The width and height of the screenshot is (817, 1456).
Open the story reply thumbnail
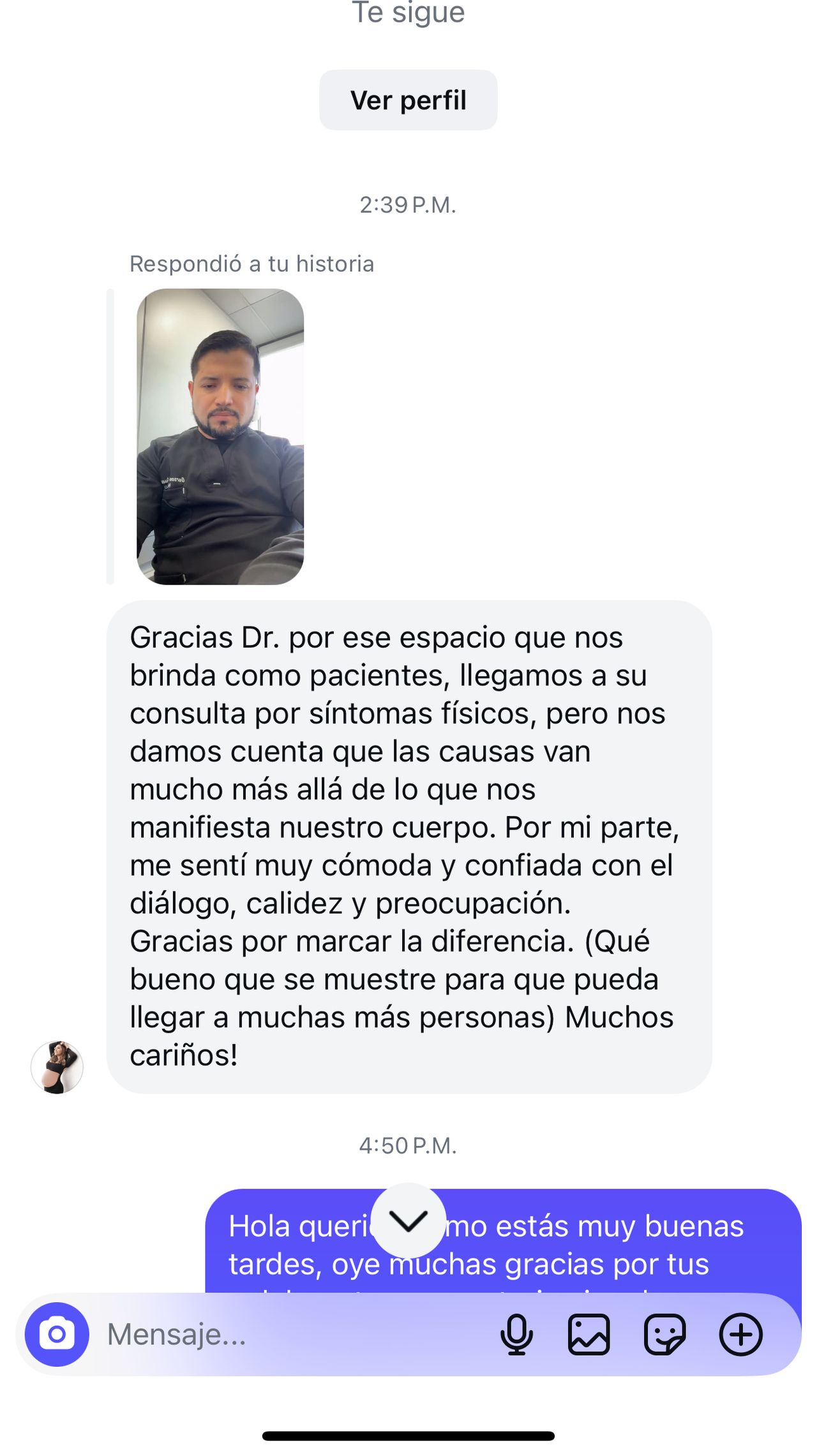point(220,436)
